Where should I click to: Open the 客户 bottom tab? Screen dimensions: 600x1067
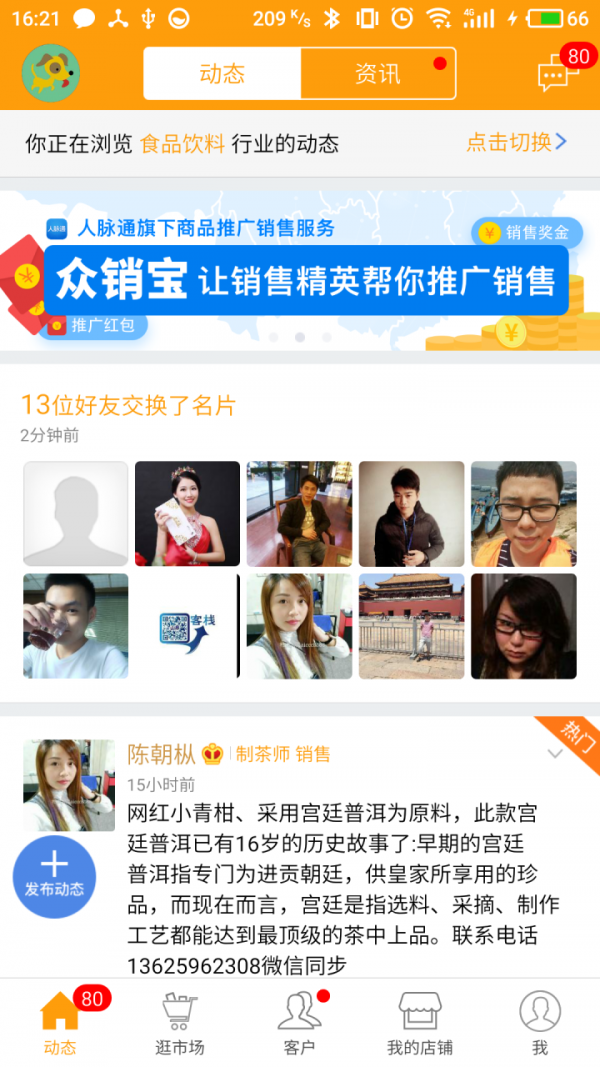[x=300, y=1022]
